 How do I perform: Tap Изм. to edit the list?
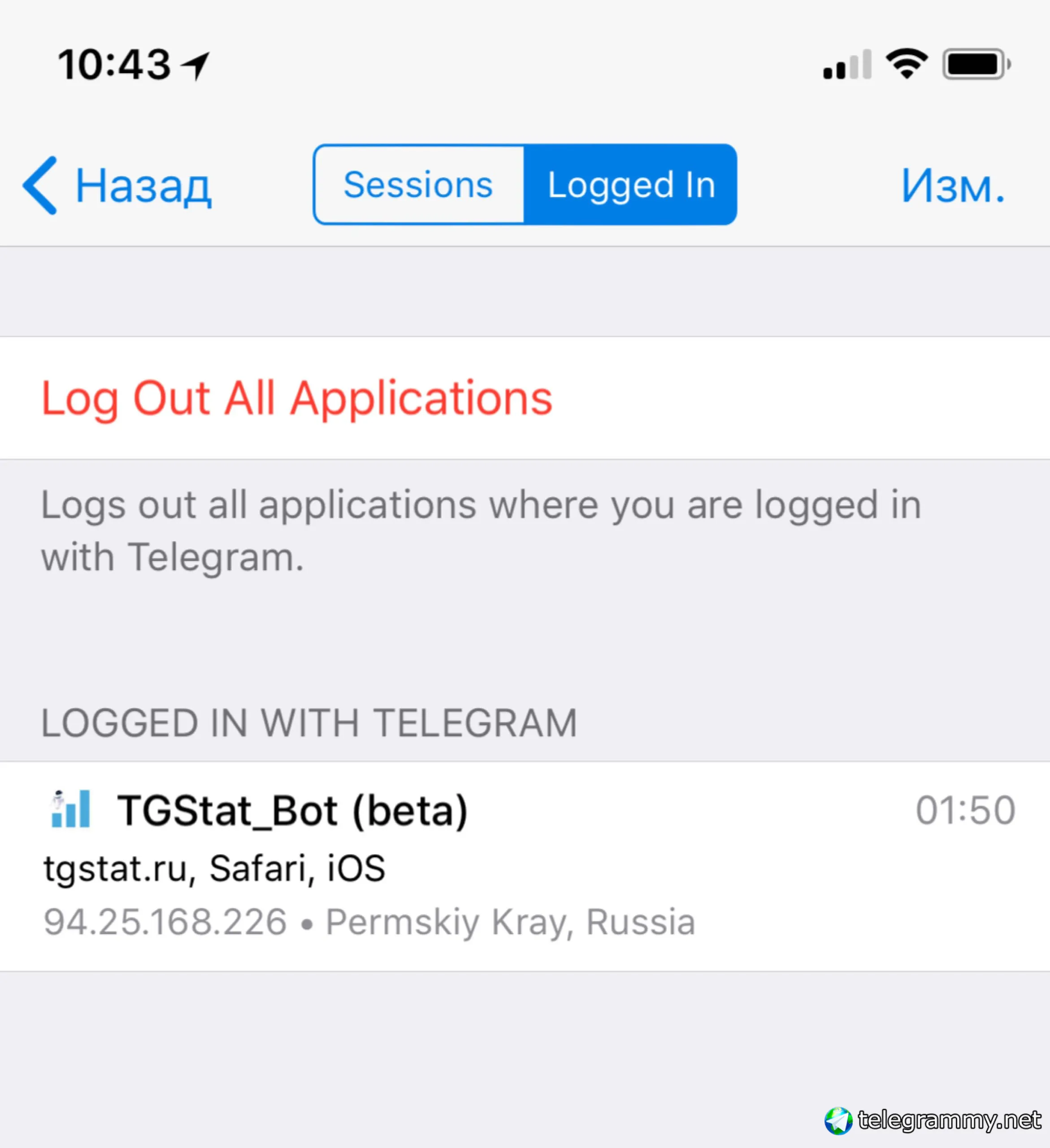click(x=953, y=186)
